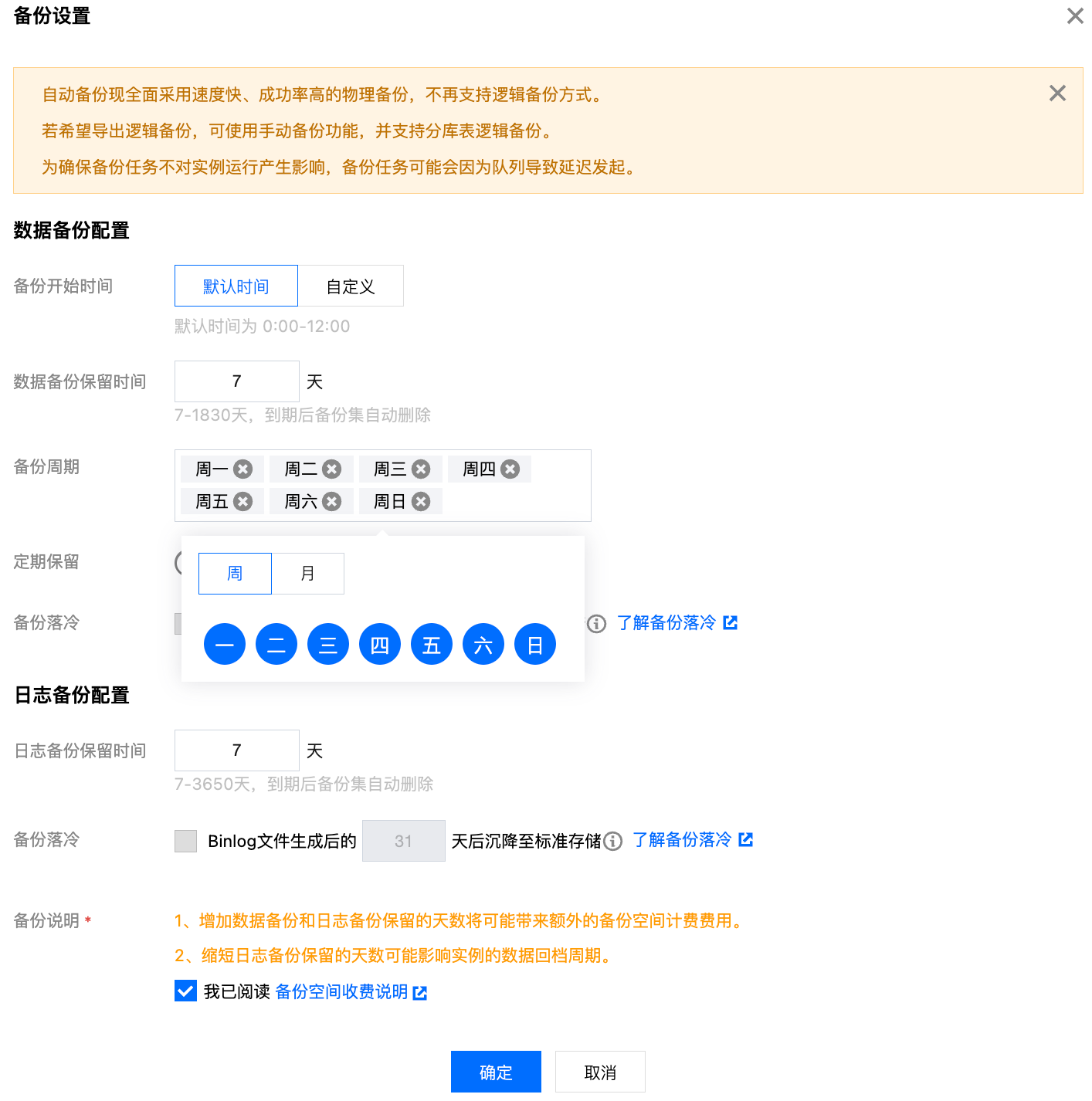Screen dimensions: 1092x1101
Task: Remove 周一 tag from backup cycle
Action: (x=243, y=469)
